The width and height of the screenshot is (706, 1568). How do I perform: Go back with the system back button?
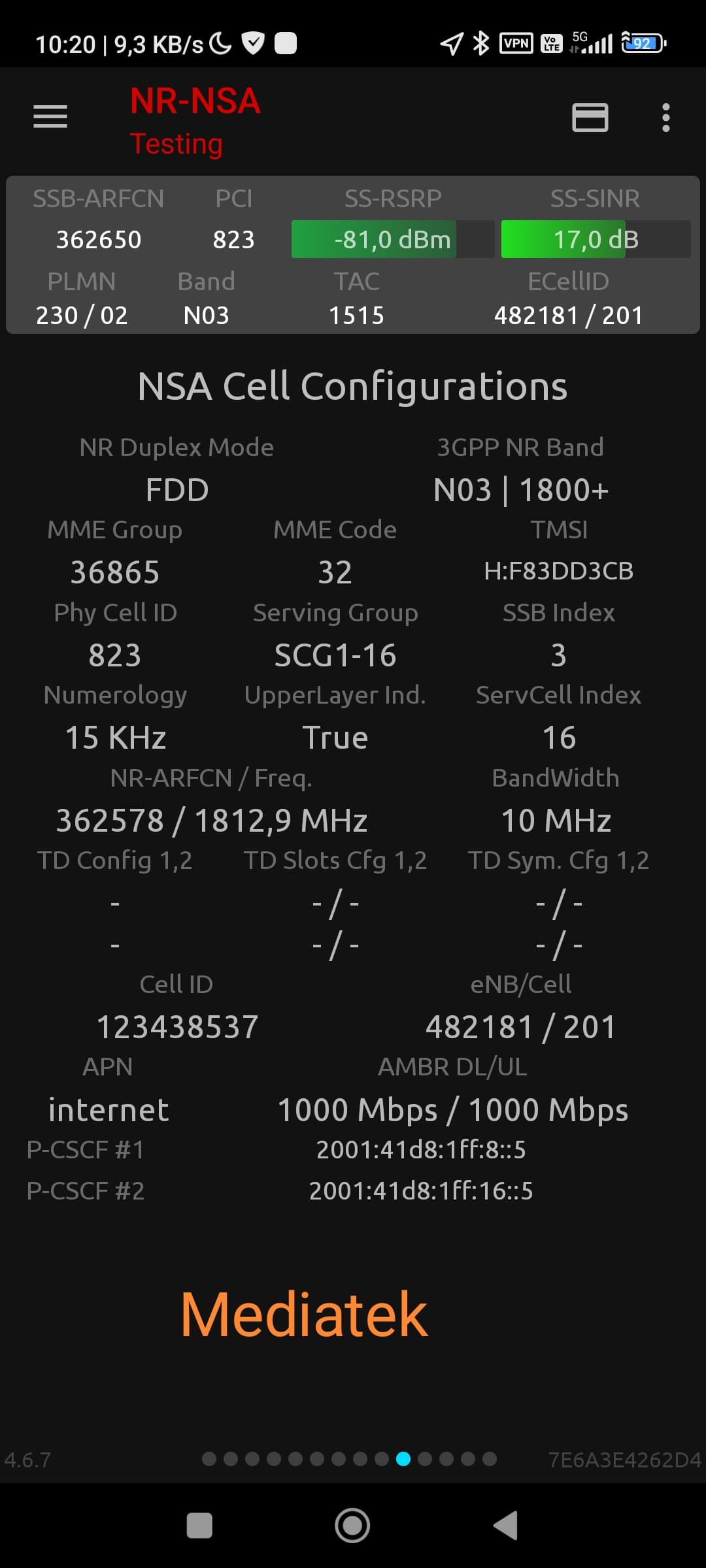click(505, 1526)
